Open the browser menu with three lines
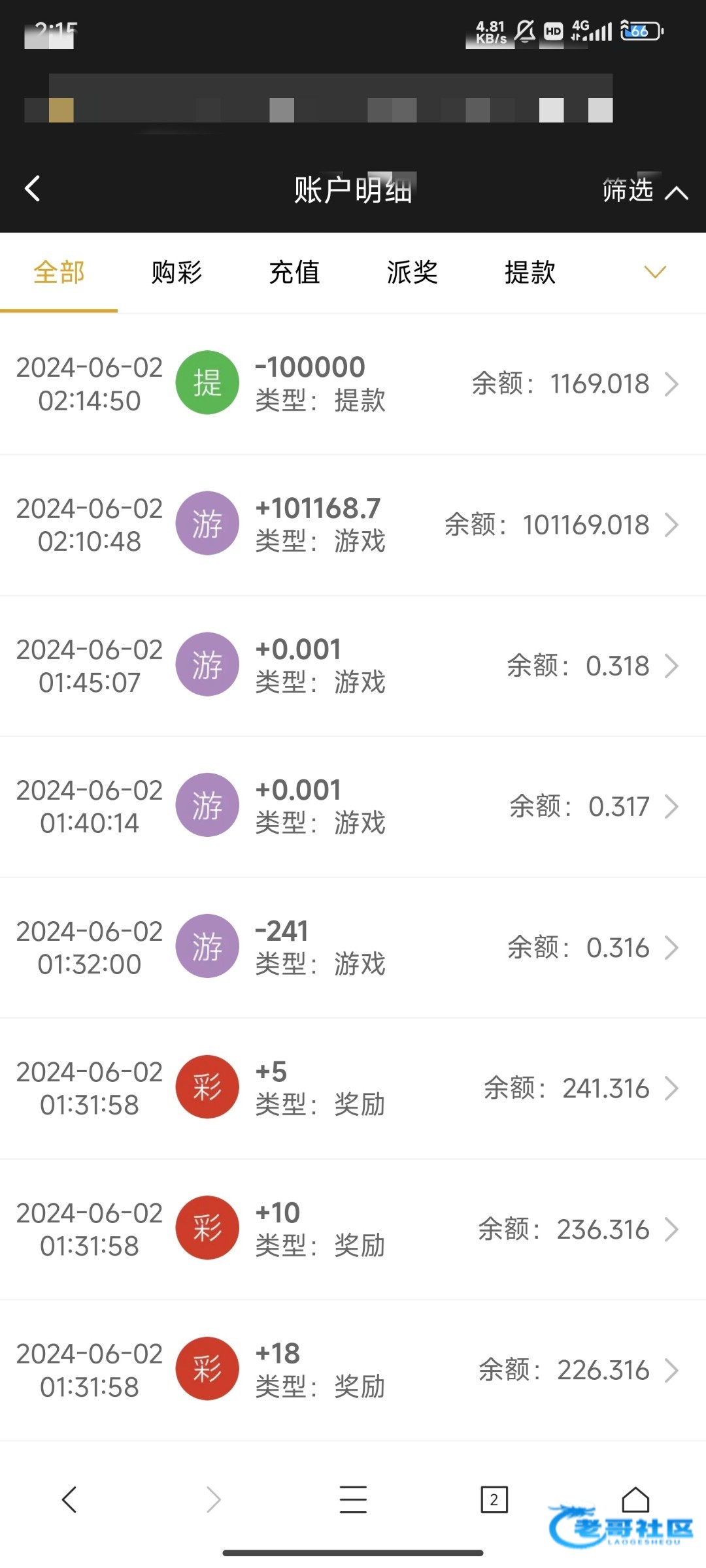The width and height of the screenshot is (706, 1568). (353, 1499)
